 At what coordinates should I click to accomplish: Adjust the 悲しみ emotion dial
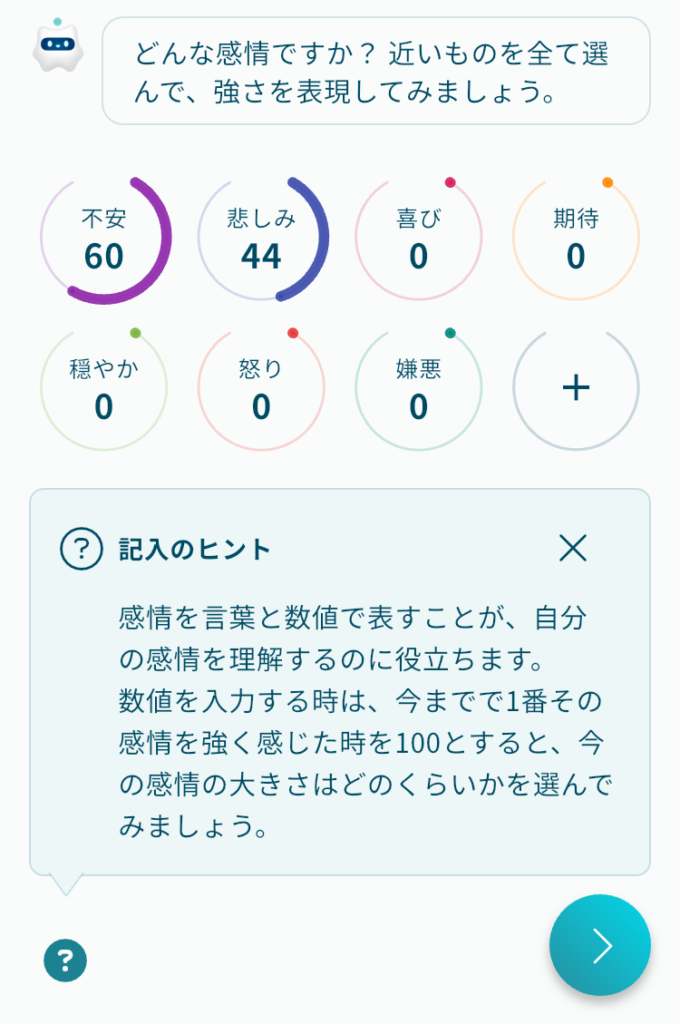(x=261, y=240)
